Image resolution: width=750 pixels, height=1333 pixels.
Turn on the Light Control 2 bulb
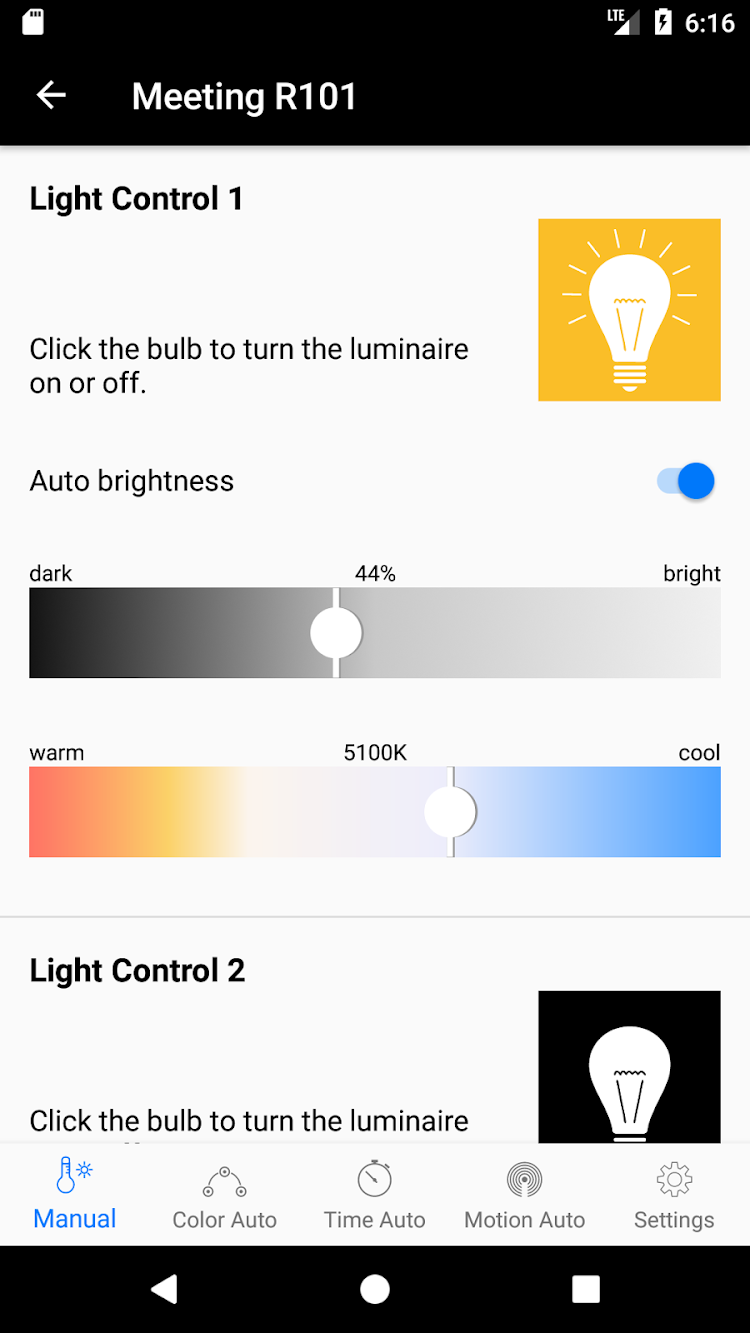coord(629,1067)
